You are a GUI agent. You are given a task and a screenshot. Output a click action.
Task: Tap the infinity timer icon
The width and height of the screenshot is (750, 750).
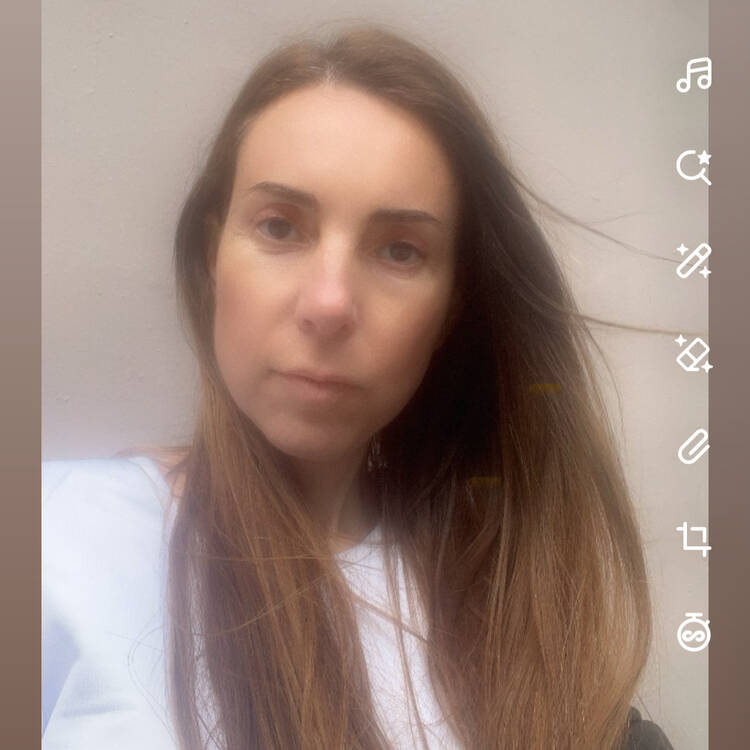click(693, 633)
